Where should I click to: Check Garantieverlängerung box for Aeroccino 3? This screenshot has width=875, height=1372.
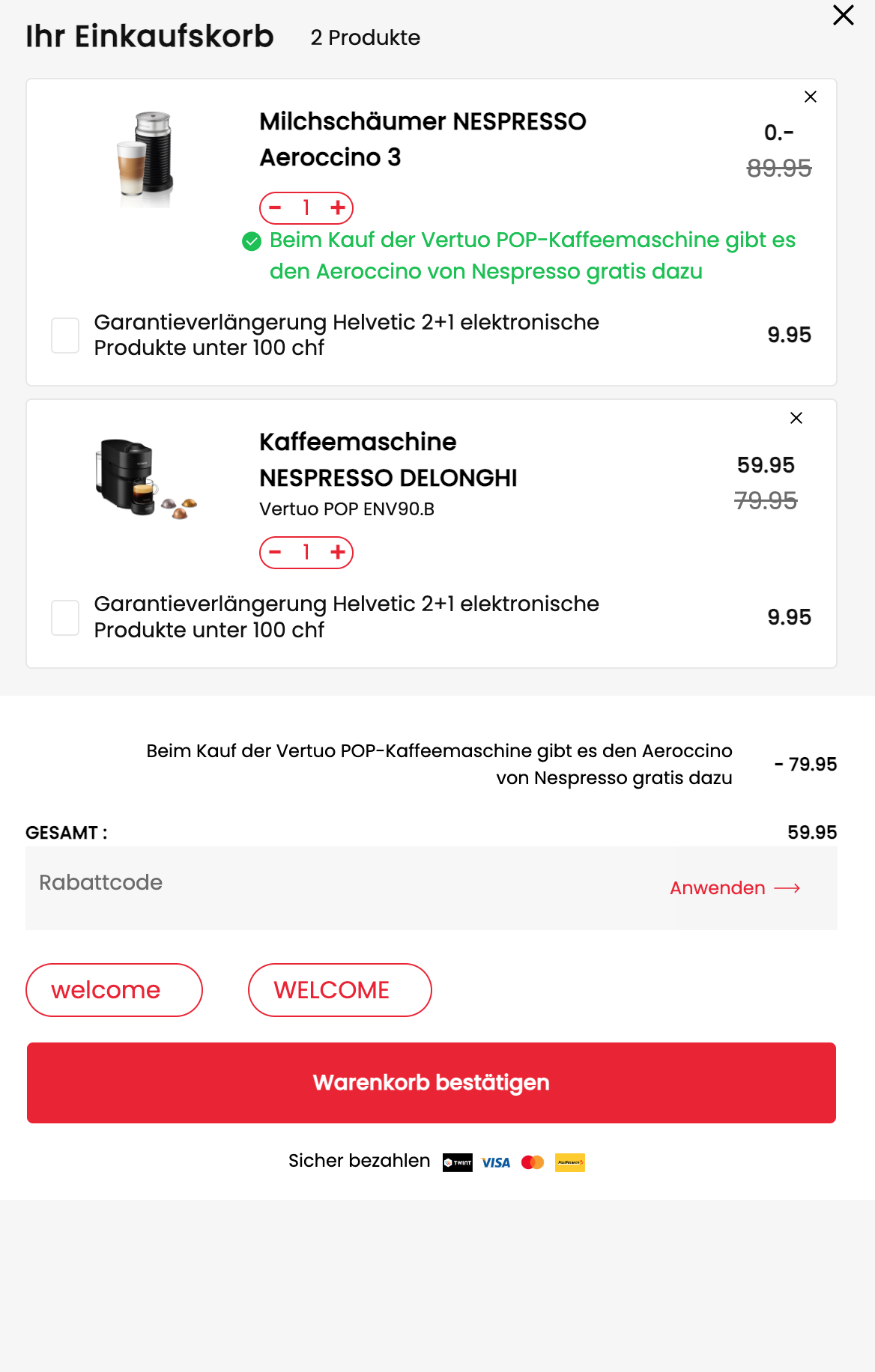click(65, 335)
